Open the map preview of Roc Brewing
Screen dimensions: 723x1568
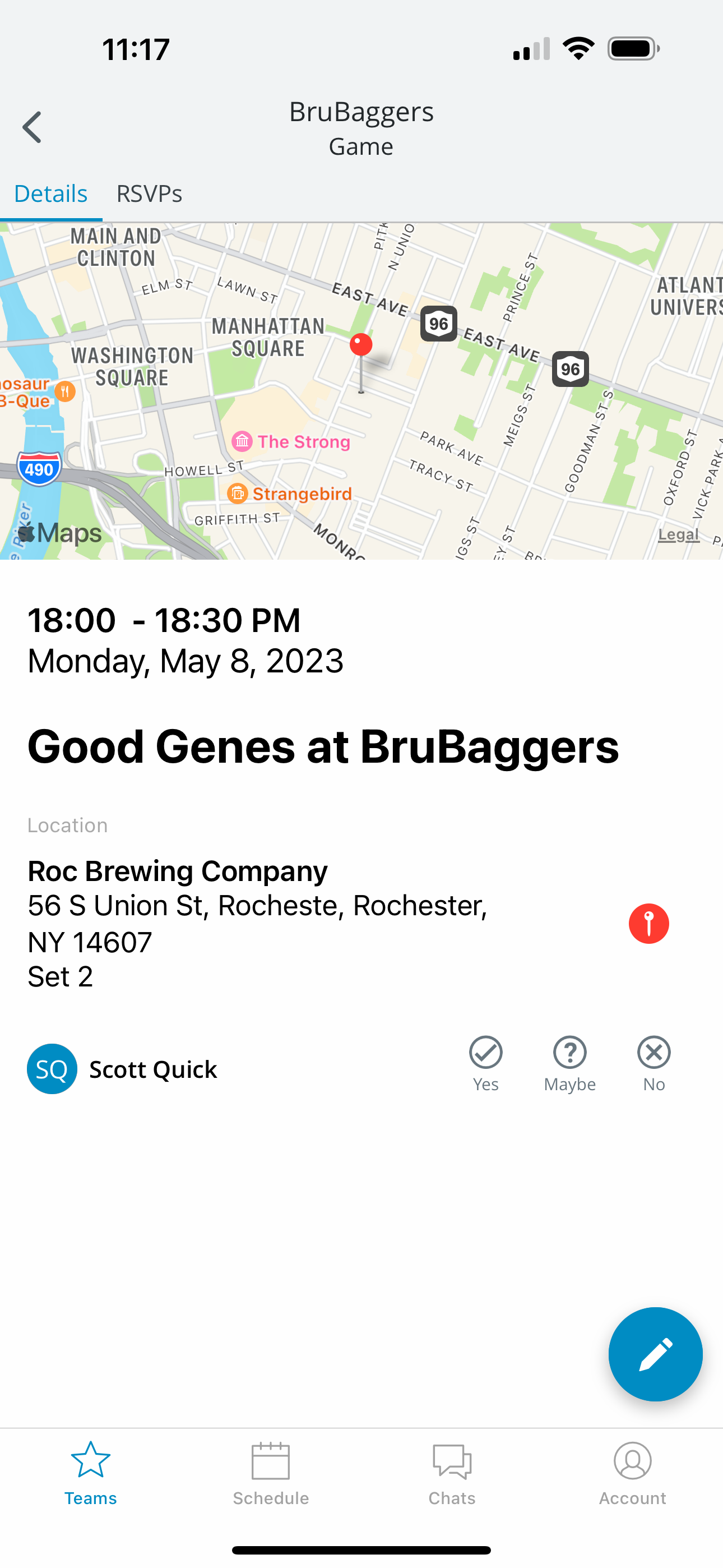point(361,391)
